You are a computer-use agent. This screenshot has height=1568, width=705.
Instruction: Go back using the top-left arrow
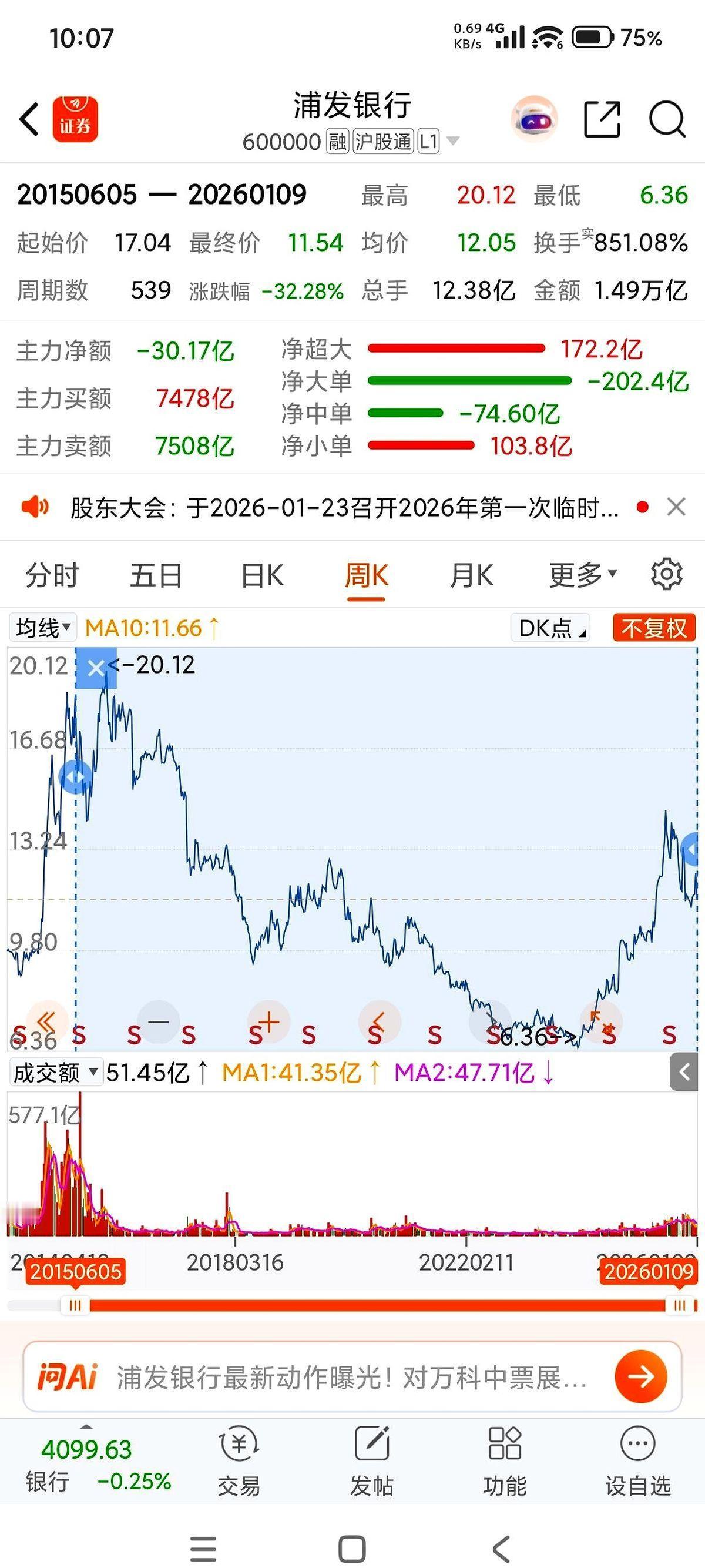pos(29,119)
